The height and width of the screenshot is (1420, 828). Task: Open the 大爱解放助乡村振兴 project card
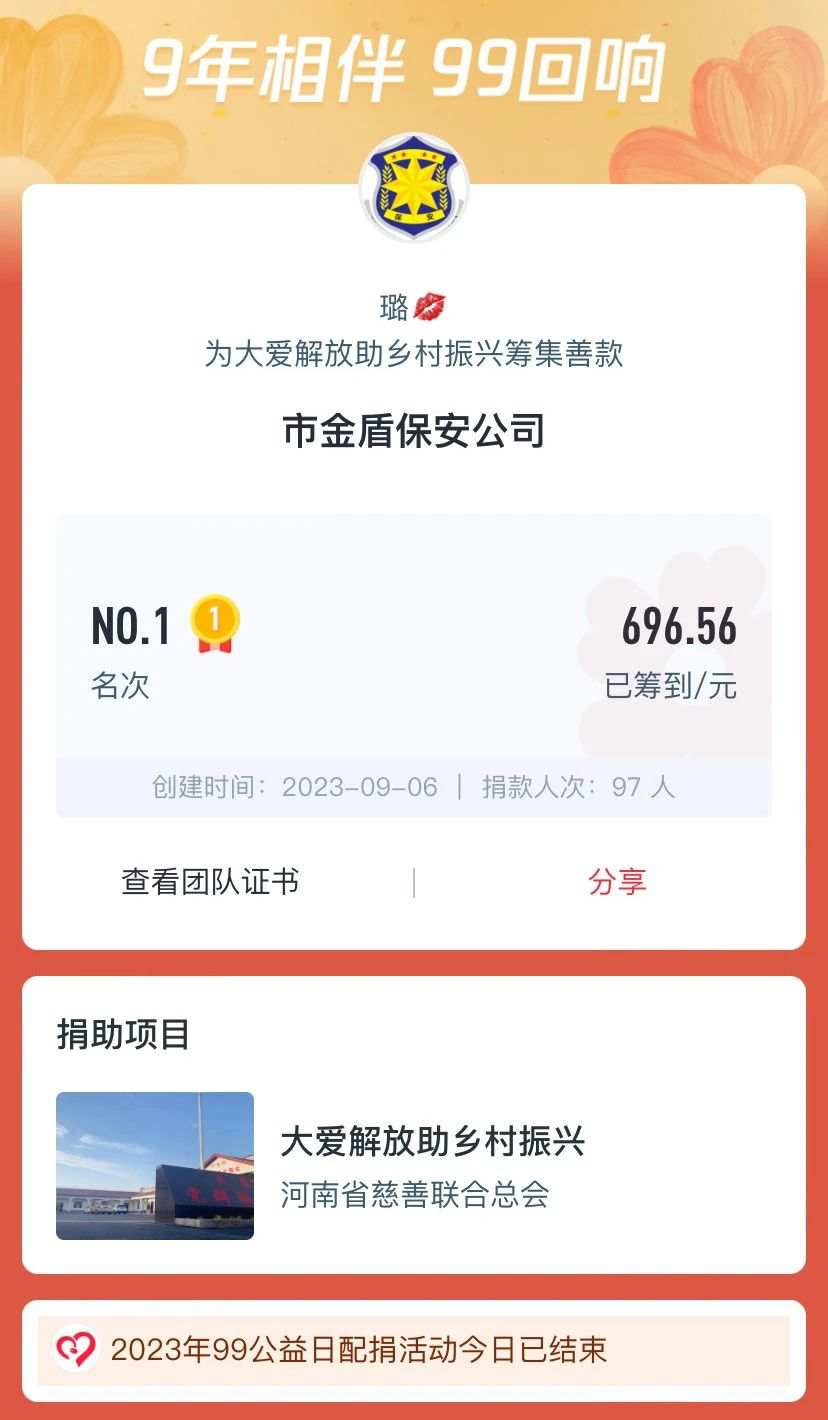pos(432,1165)
